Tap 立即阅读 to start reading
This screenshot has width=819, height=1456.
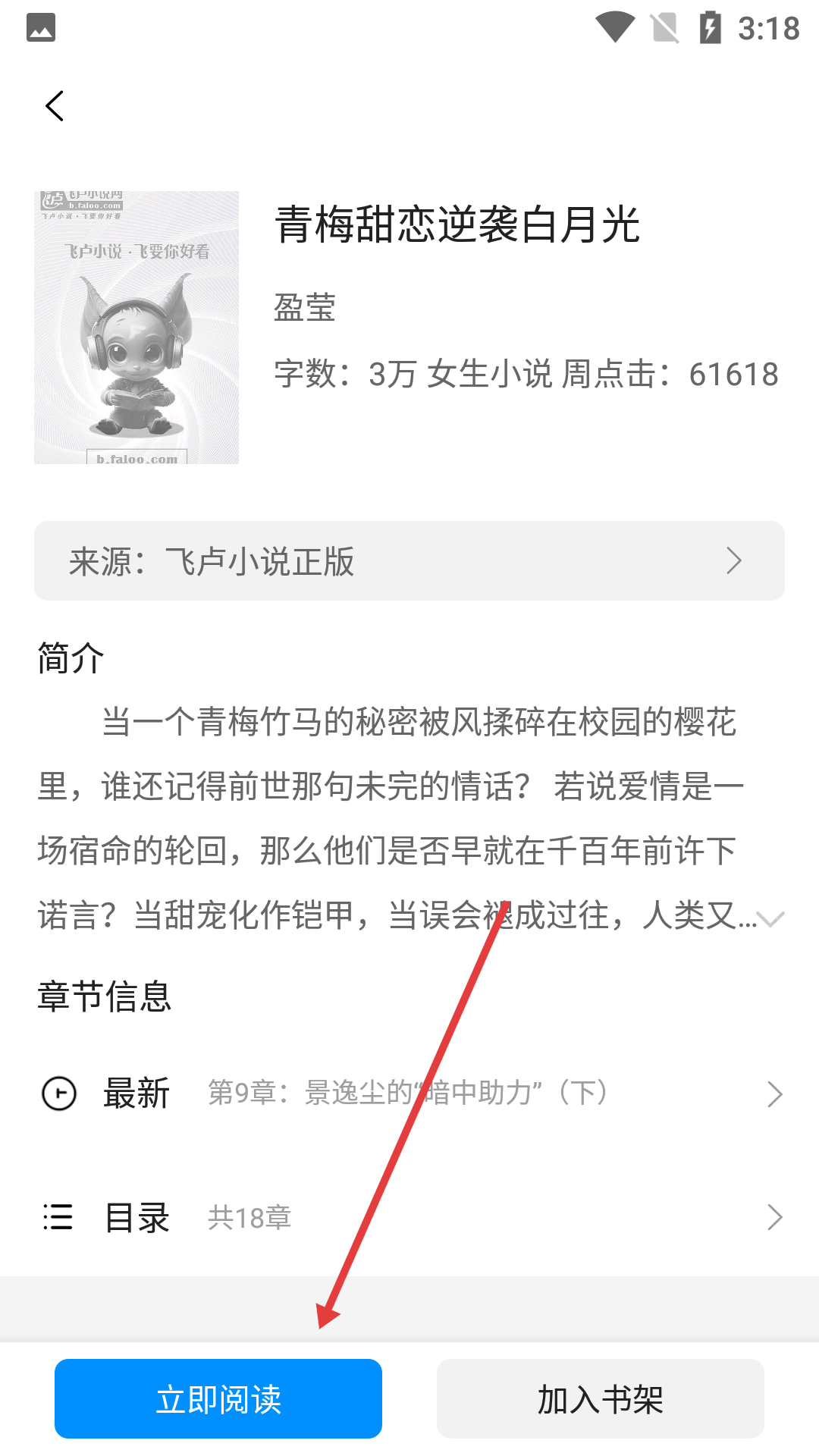click(218, 1399)
